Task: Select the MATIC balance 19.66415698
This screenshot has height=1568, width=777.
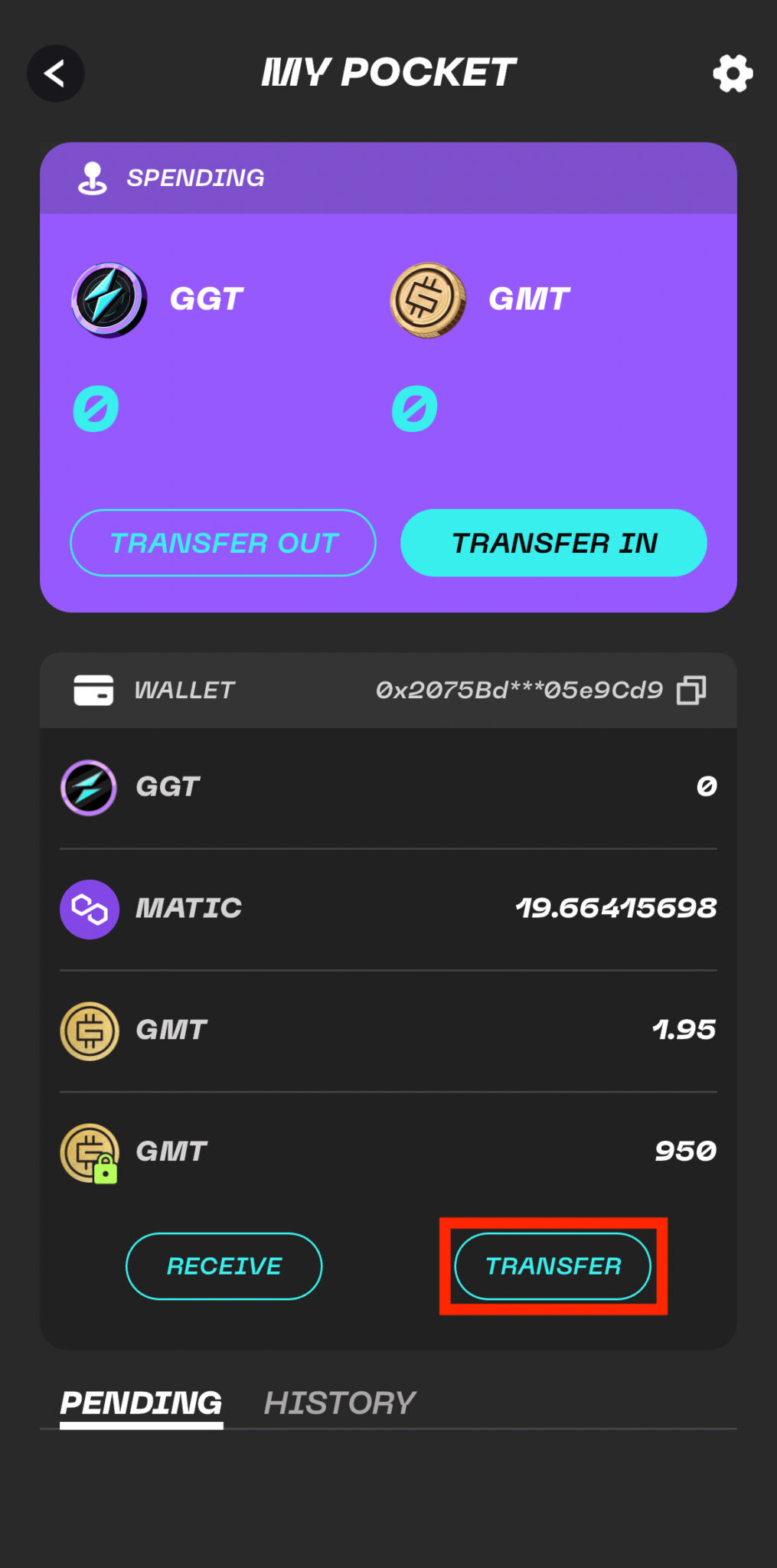Action: coord(615,909)
